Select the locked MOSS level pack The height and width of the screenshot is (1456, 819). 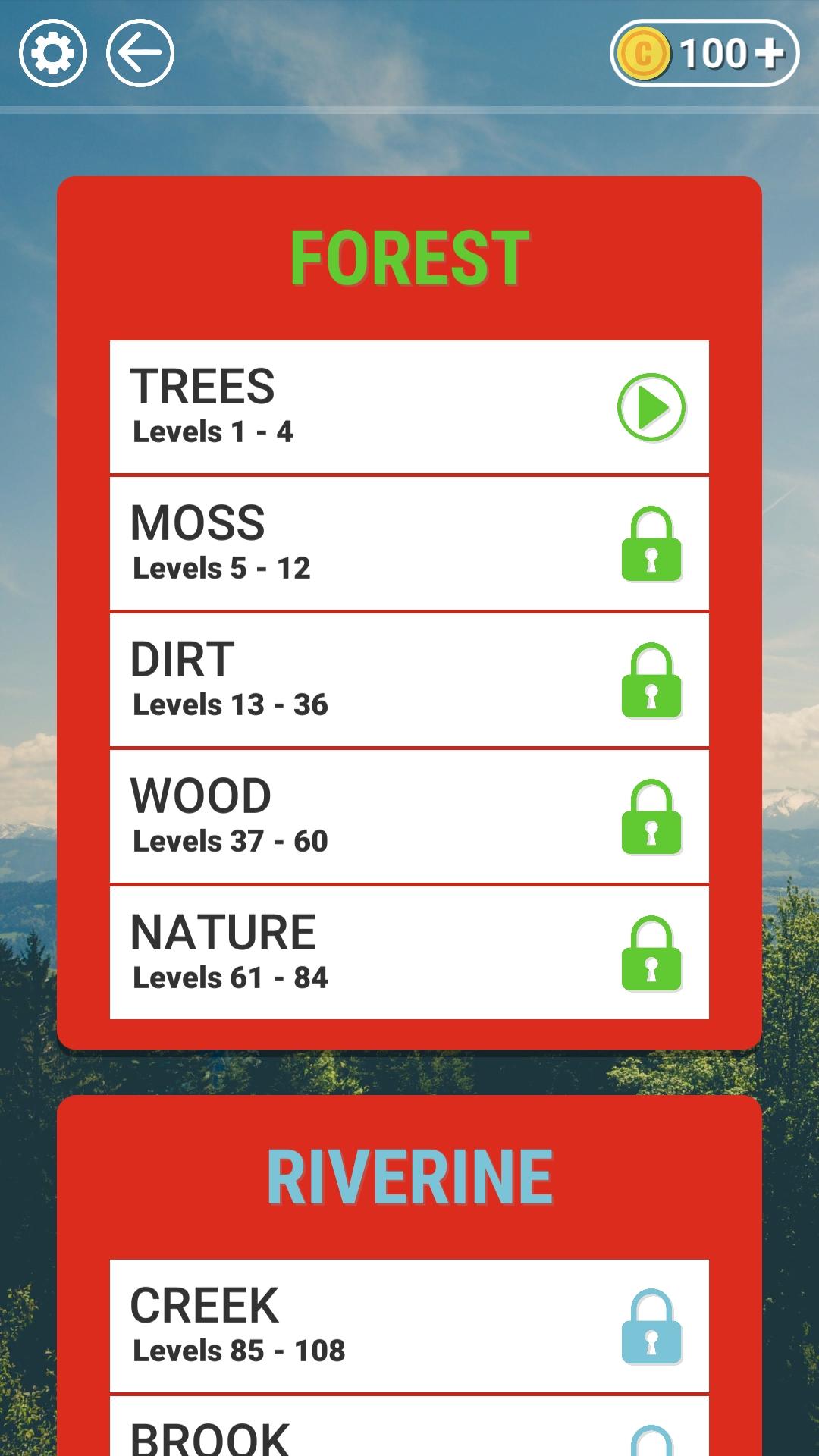(409, 544)
